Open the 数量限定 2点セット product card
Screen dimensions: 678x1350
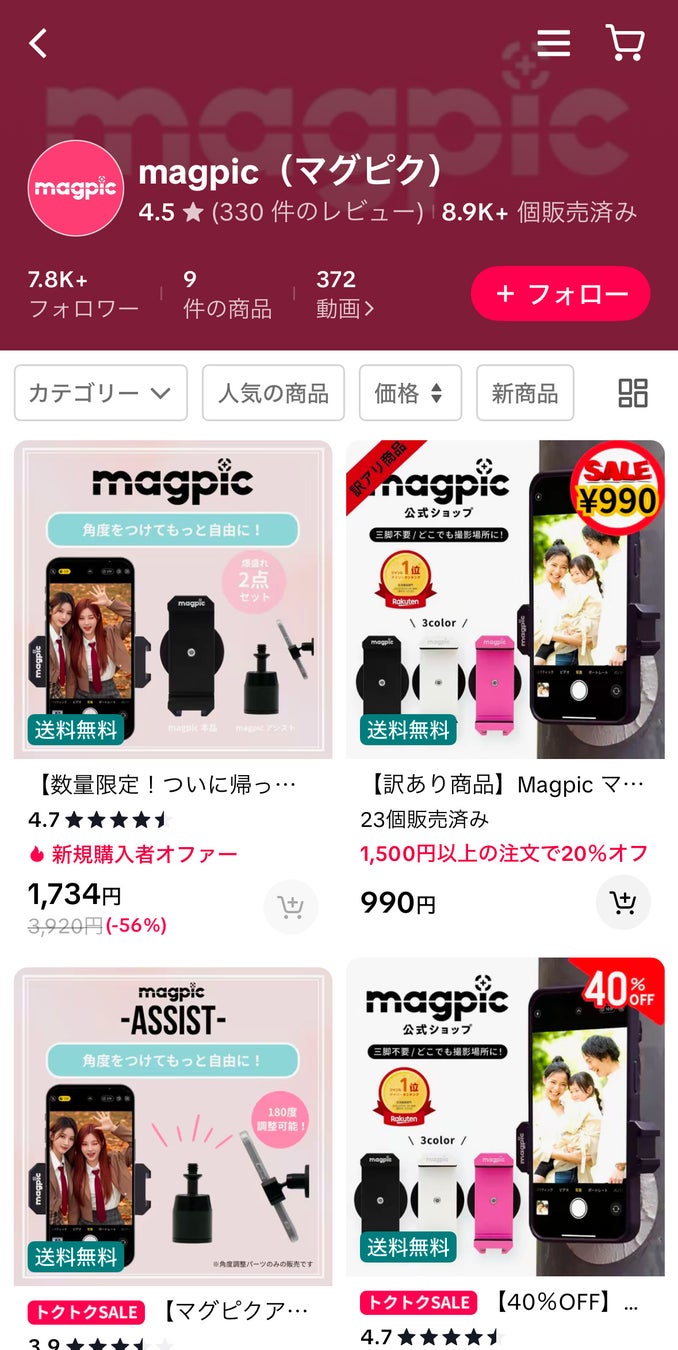tap(173, 600)
